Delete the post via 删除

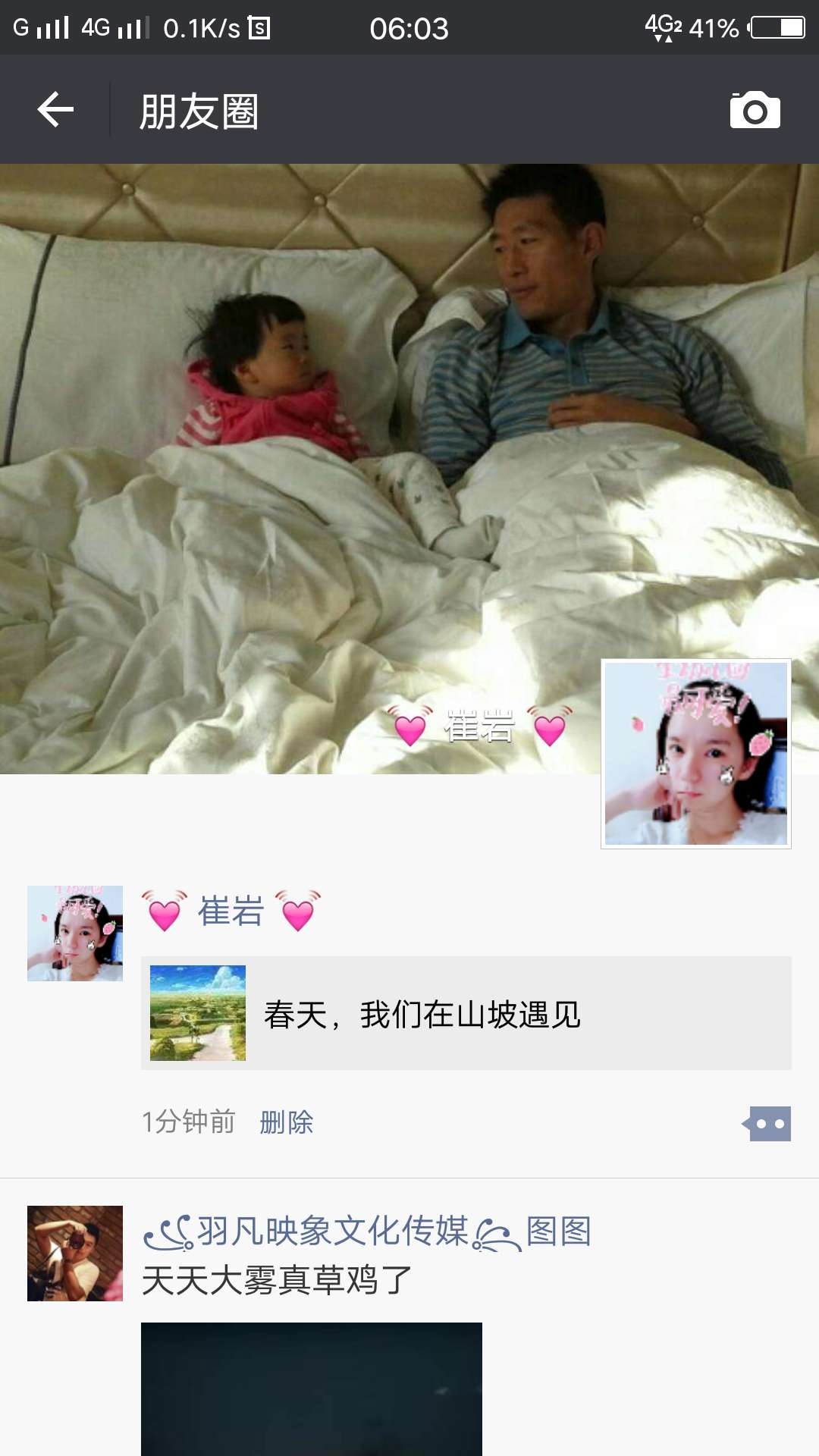286,1122
